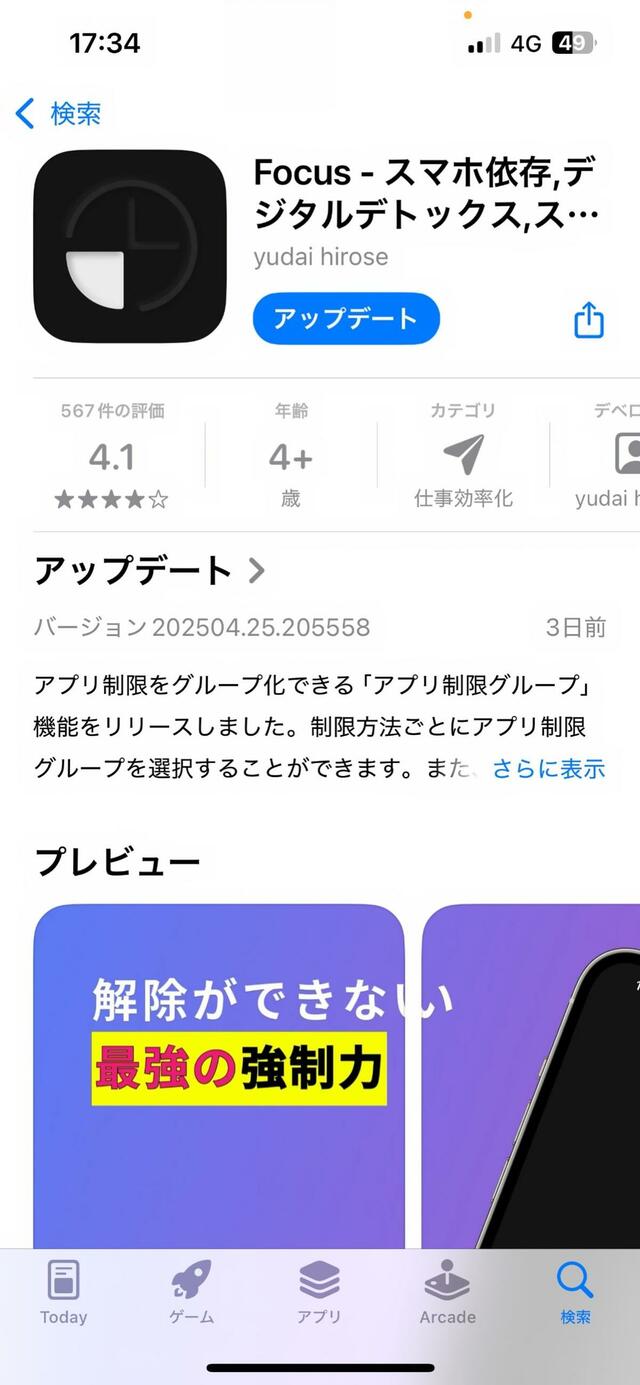Switch to the ゲーム tab
Viewport: 640px width, 1385px height.
coord(191,1292)
